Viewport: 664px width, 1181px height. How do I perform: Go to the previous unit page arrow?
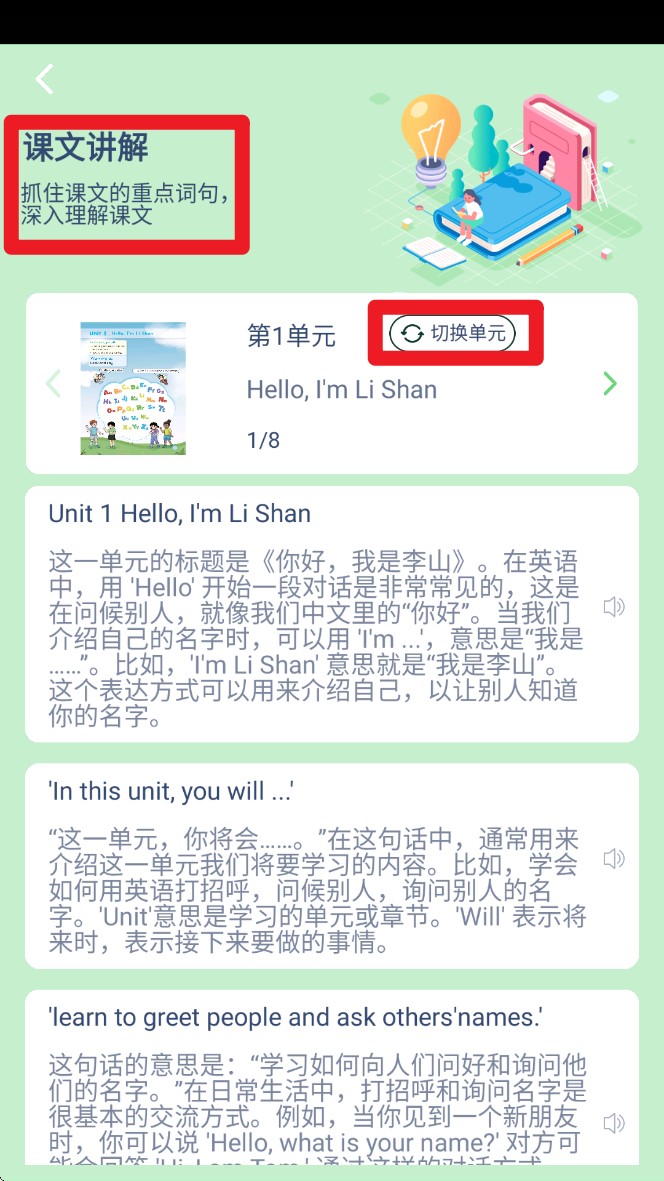pos(54,383)
